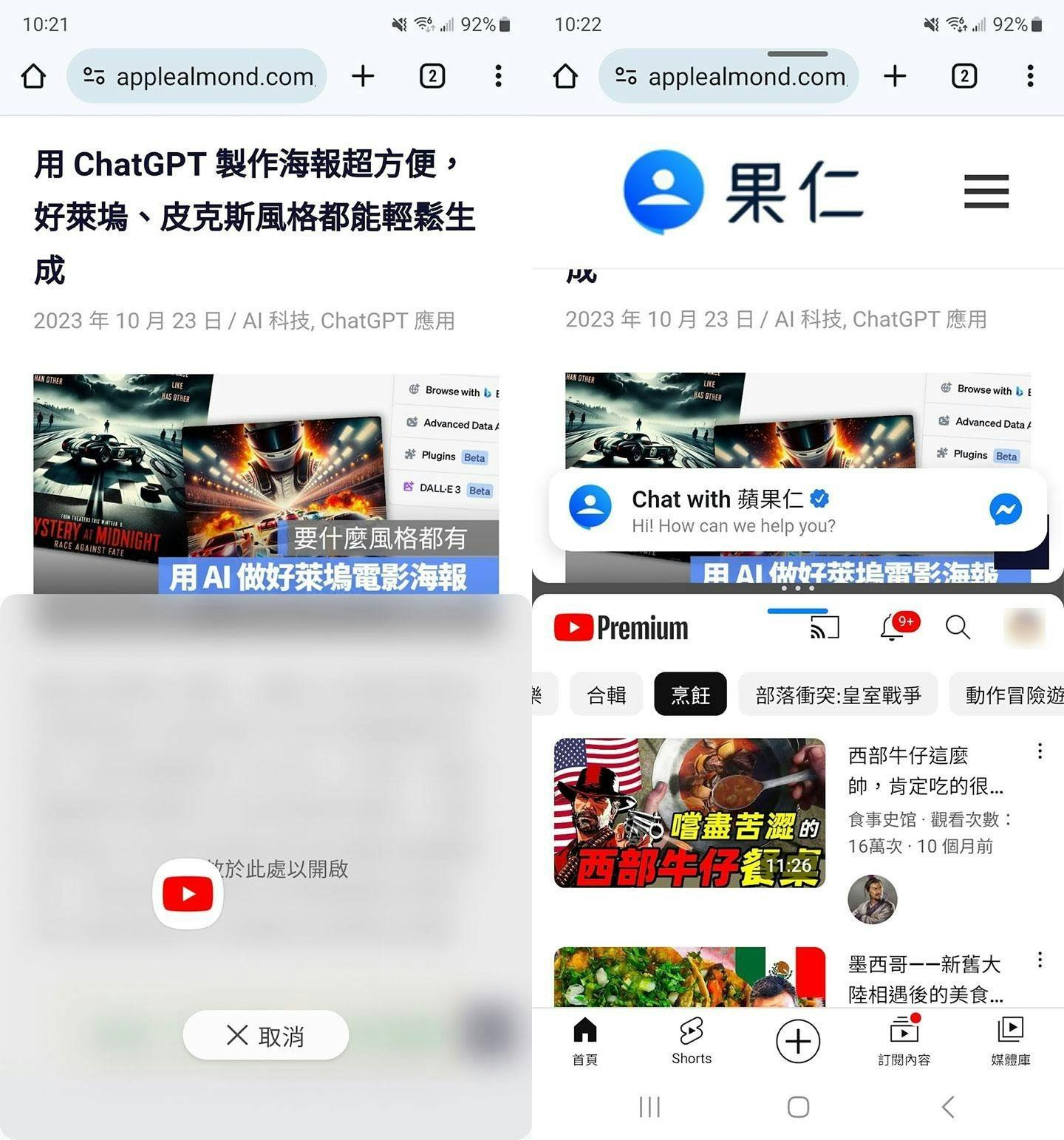Open recent apps from navigation bar
Image resolution: width=1064 pixels, height=1140 pixels.
[649, 1107]
